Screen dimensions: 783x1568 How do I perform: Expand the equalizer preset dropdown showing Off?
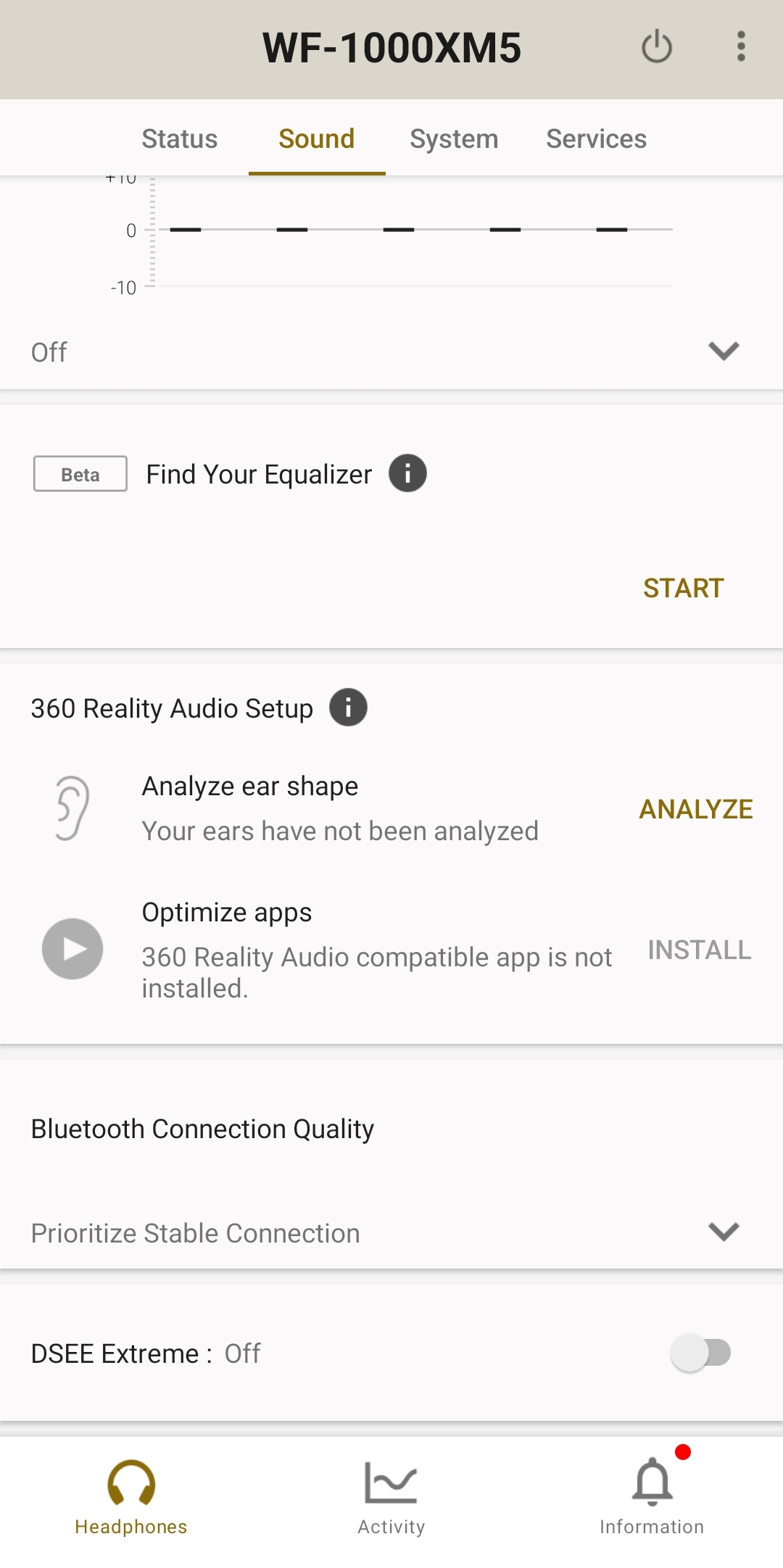[x=723, y=352]
